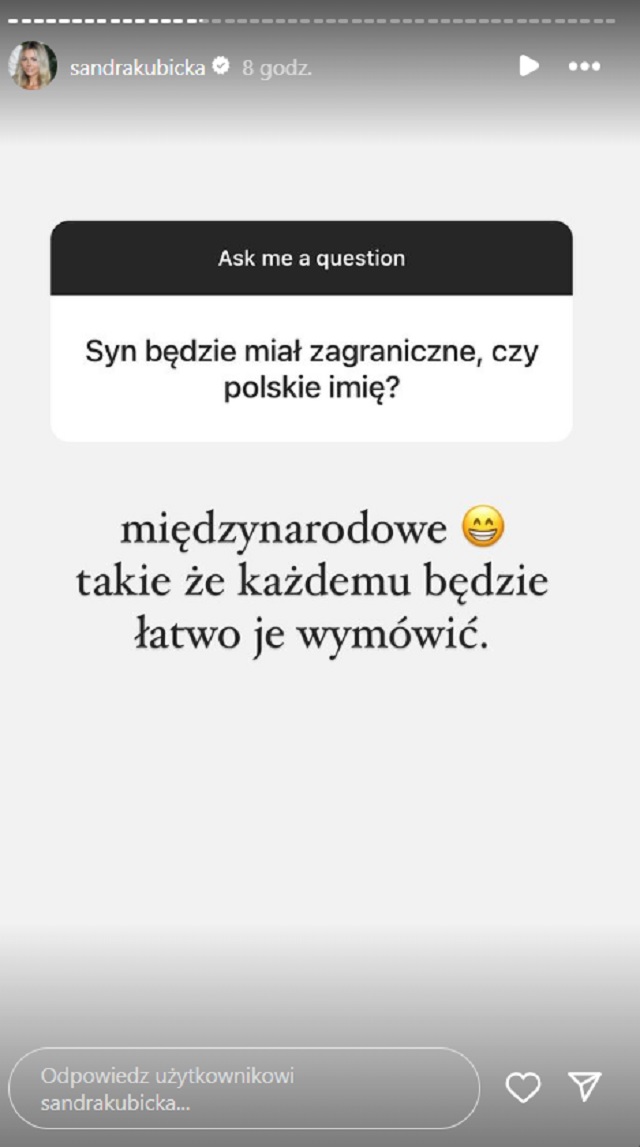The width and height of the screenshot is (640, 1147).
Task: Resume story playback
Action: pyautogui.click(x=528, y=66)
